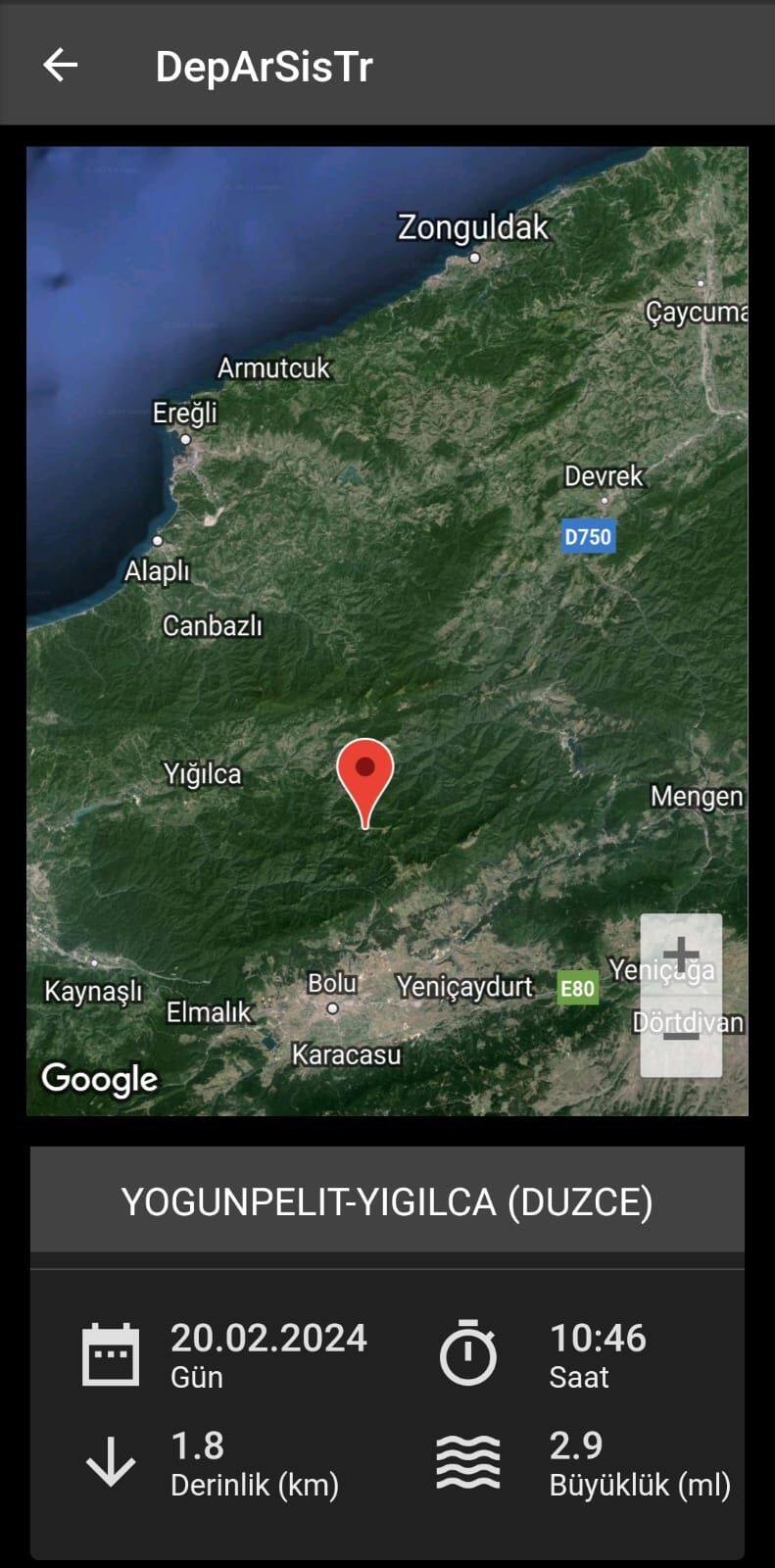Go back using the top-left arrow
The height and width of the screenshot is (1568, 775).
tap(61, 66)
